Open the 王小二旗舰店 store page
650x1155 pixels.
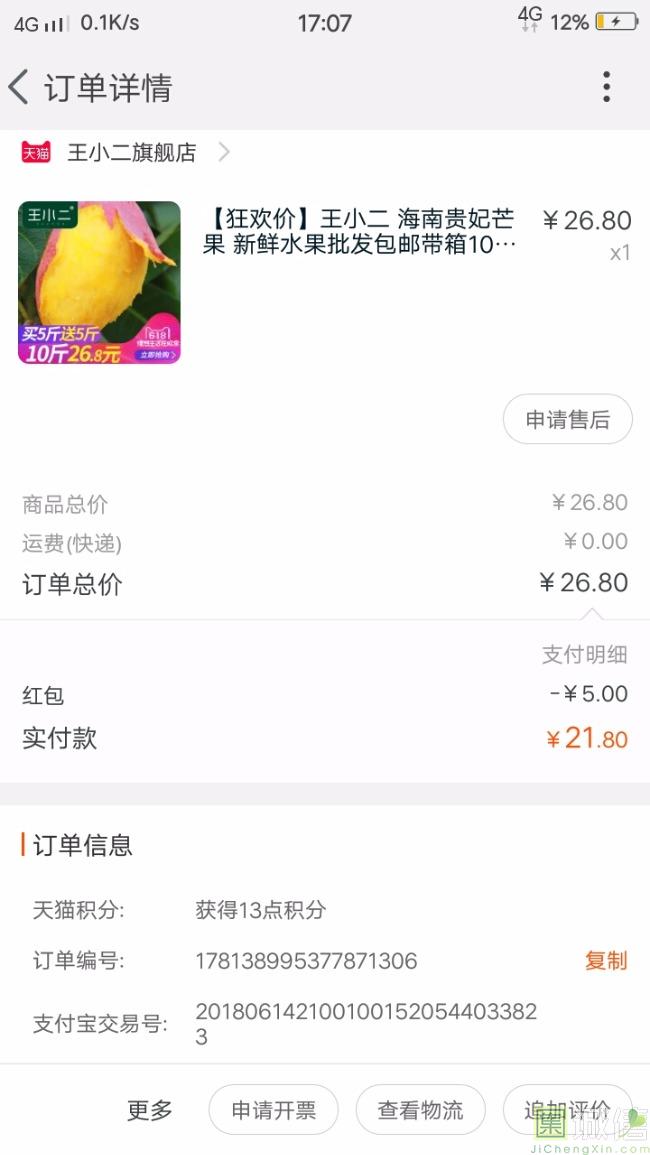[131, 153]
